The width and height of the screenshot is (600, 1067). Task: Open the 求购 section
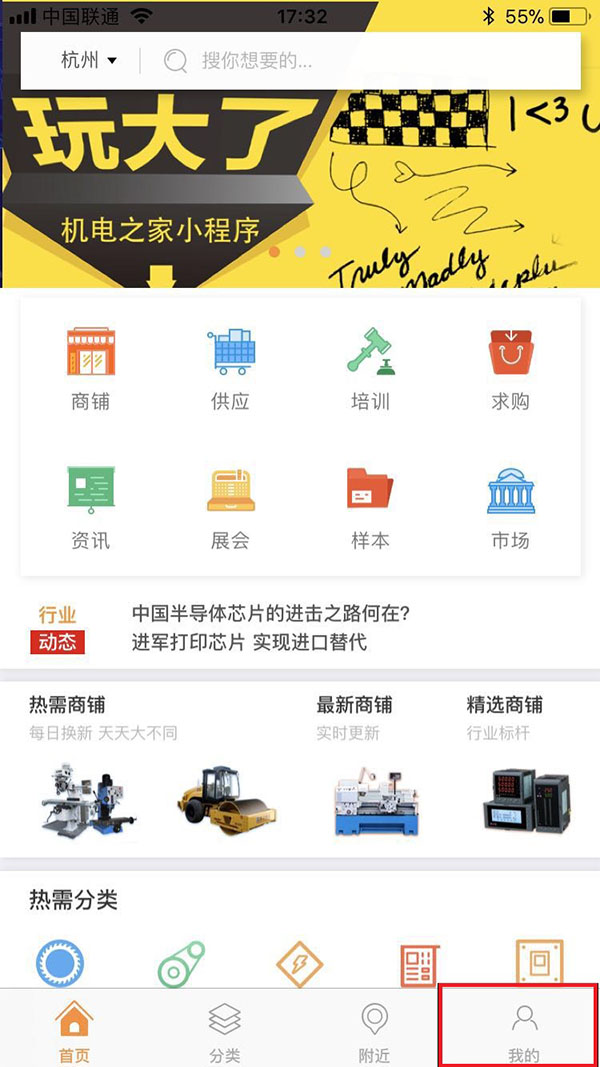click(x=510, y=369)
